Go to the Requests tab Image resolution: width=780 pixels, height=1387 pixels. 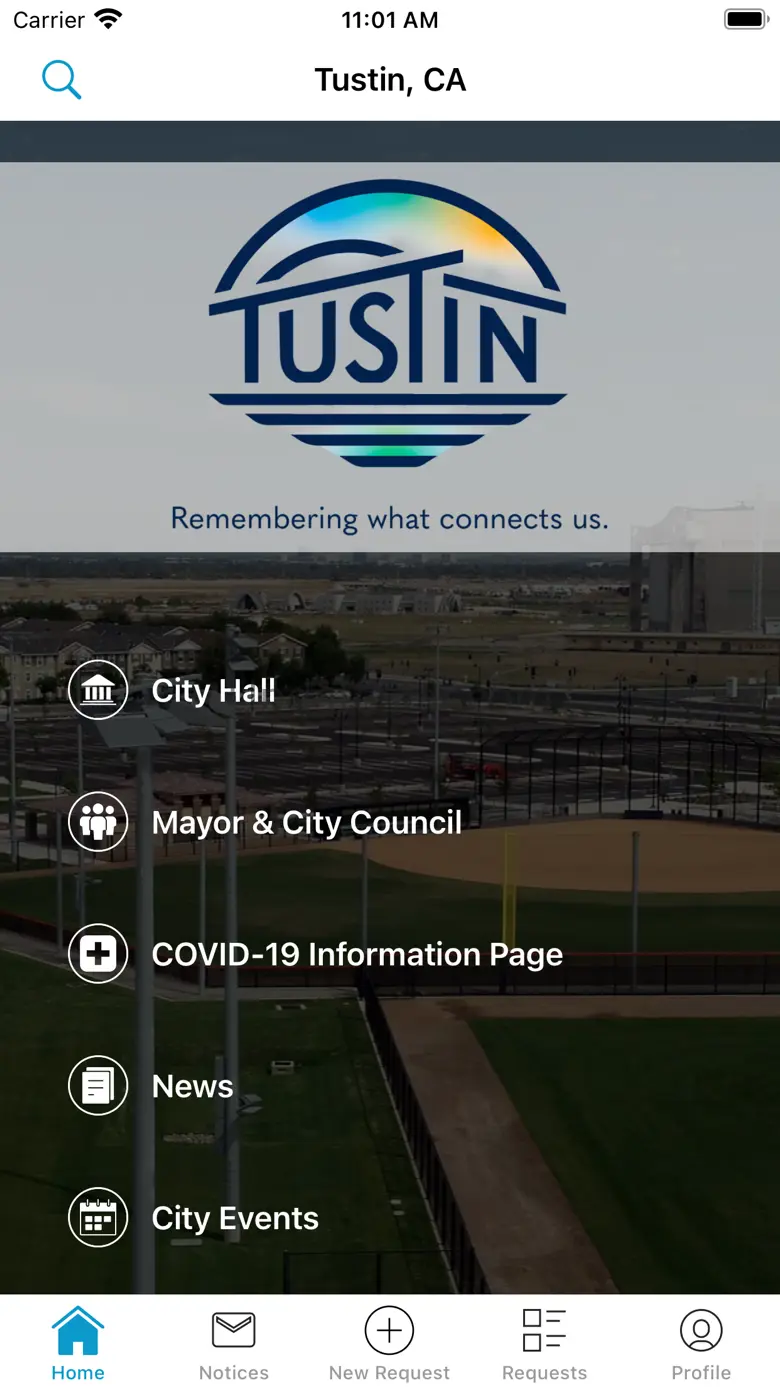click(545, 1343)
